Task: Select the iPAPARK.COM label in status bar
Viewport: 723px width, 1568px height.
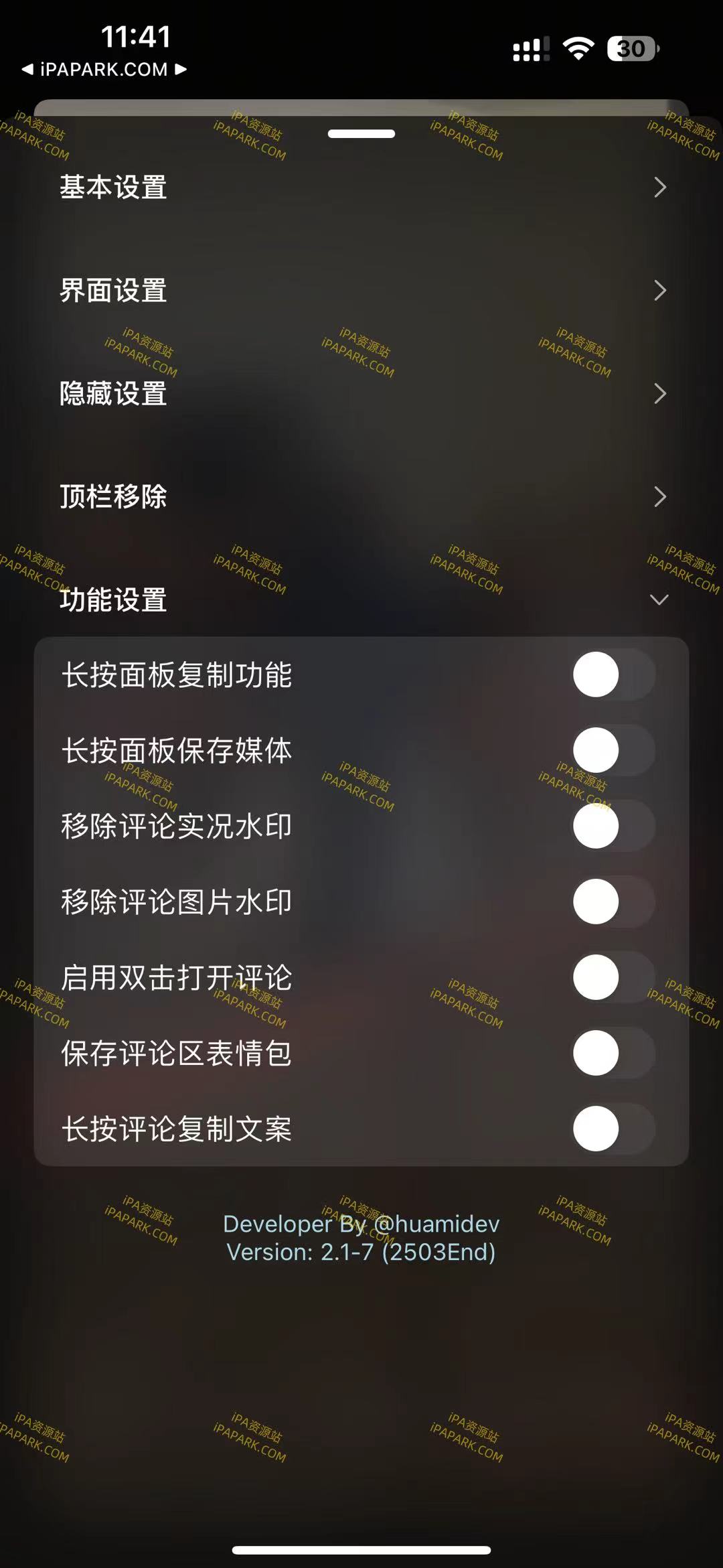Action: (104, 68)
